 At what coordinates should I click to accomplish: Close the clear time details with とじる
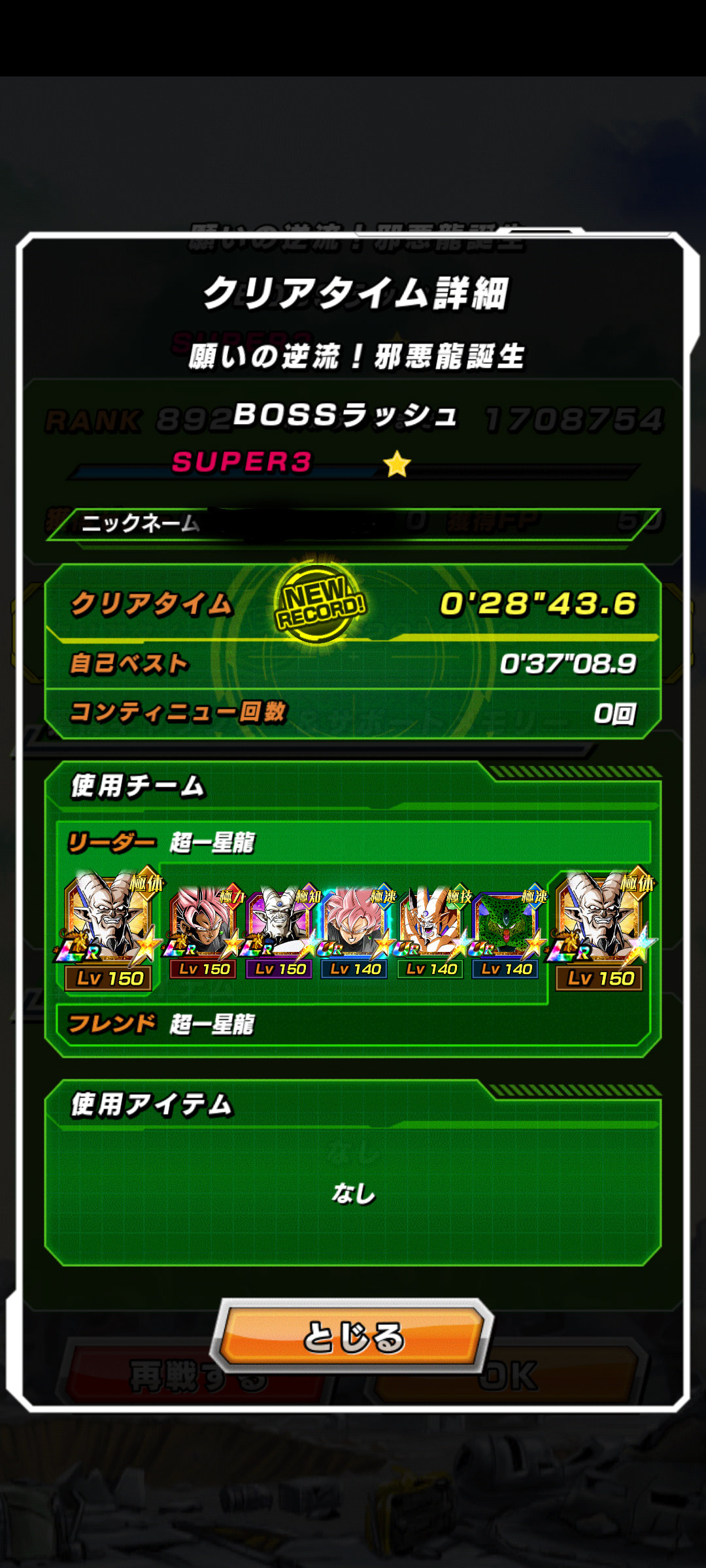tap(352, 1336)
